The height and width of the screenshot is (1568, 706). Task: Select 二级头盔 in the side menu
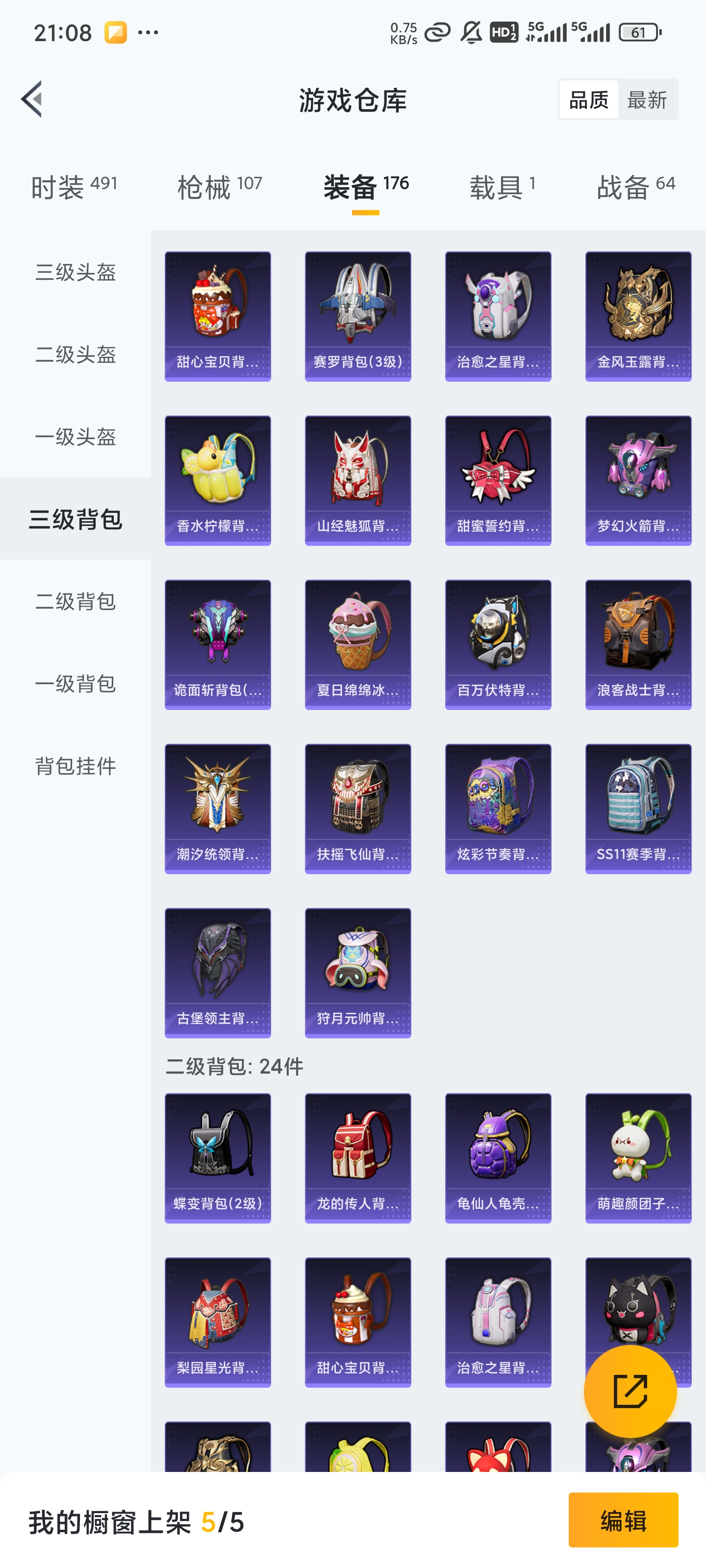pos(76,354)
